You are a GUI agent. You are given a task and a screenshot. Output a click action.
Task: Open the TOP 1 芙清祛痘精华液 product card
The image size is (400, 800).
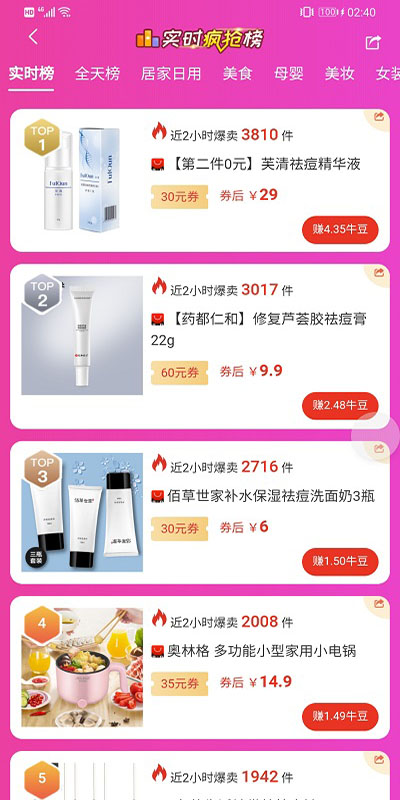click(x=200, y=181)
